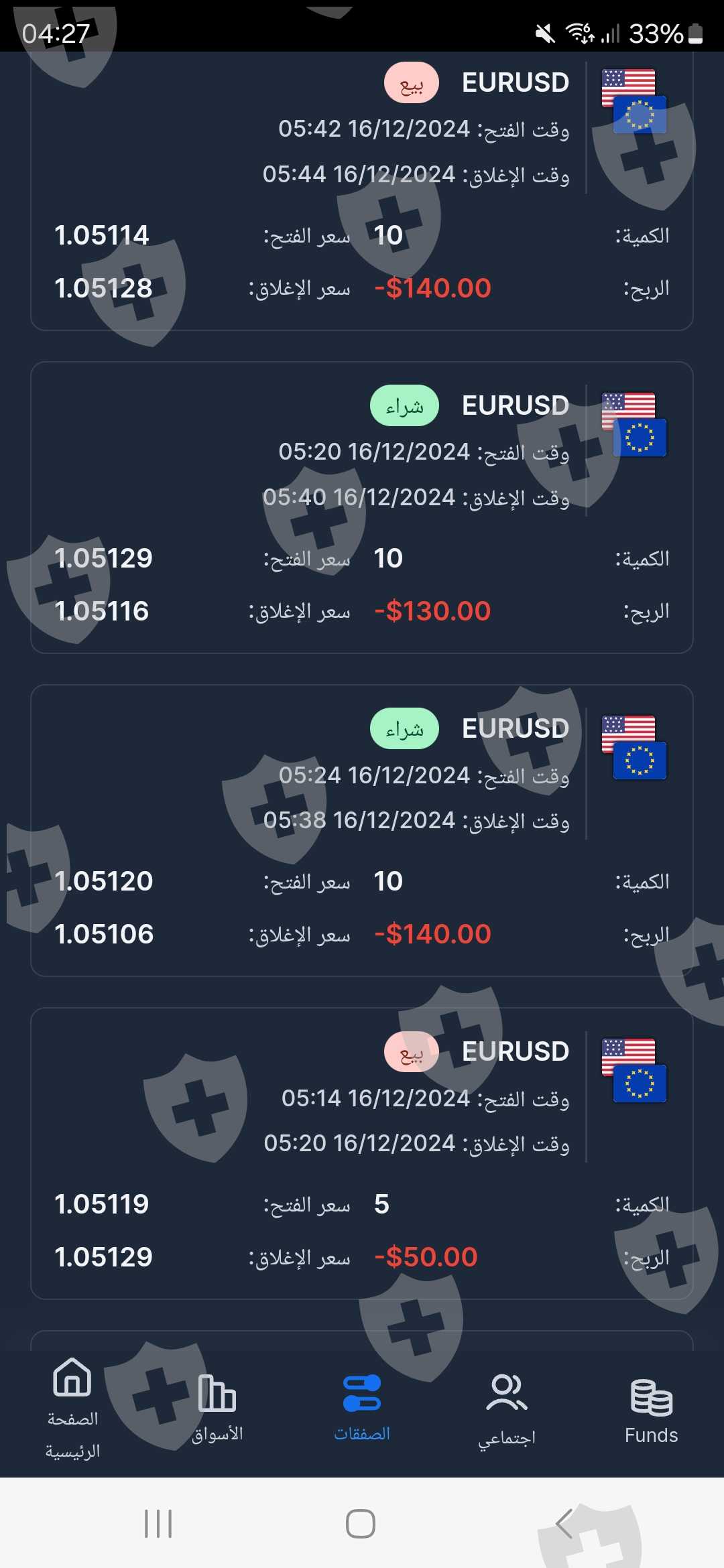Select the الصفقات trades tab

point(362,1407)
